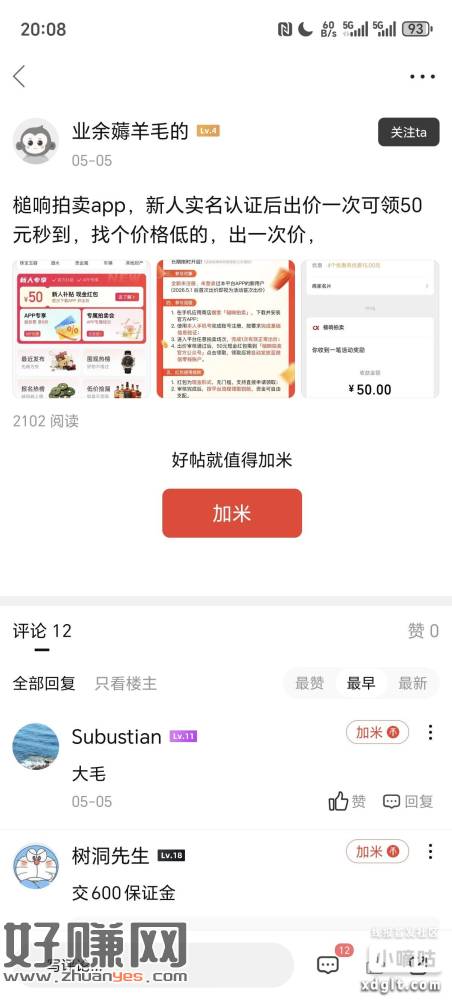
Task: Open the first post image with ¥50 banner
Action: point(81,328)
